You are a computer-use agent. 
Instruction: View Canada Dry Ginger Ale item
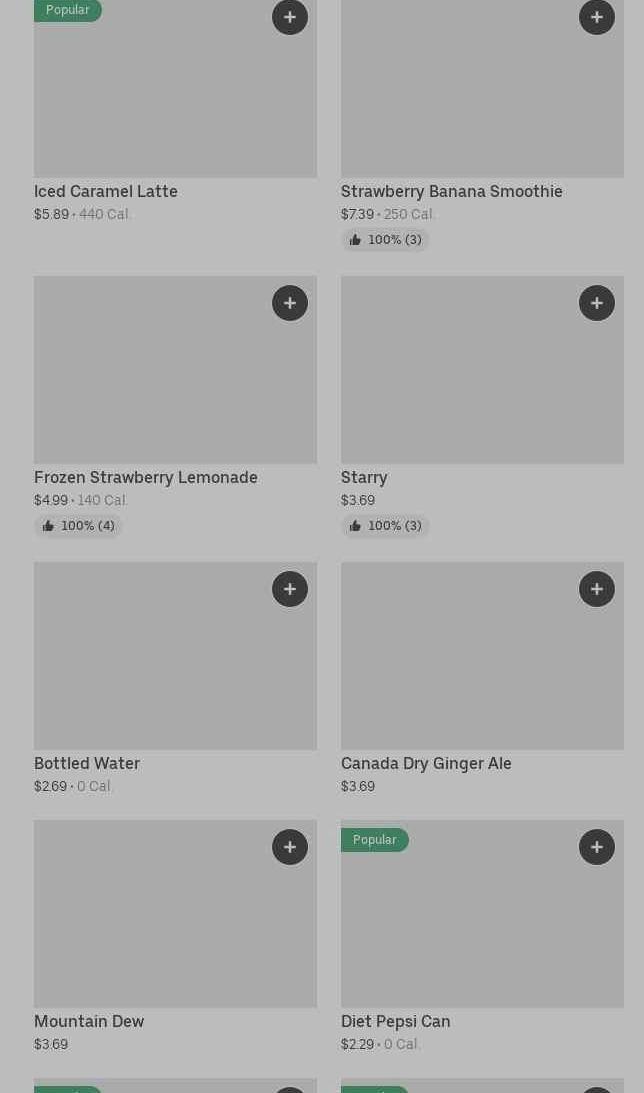(x=426, y=763)
